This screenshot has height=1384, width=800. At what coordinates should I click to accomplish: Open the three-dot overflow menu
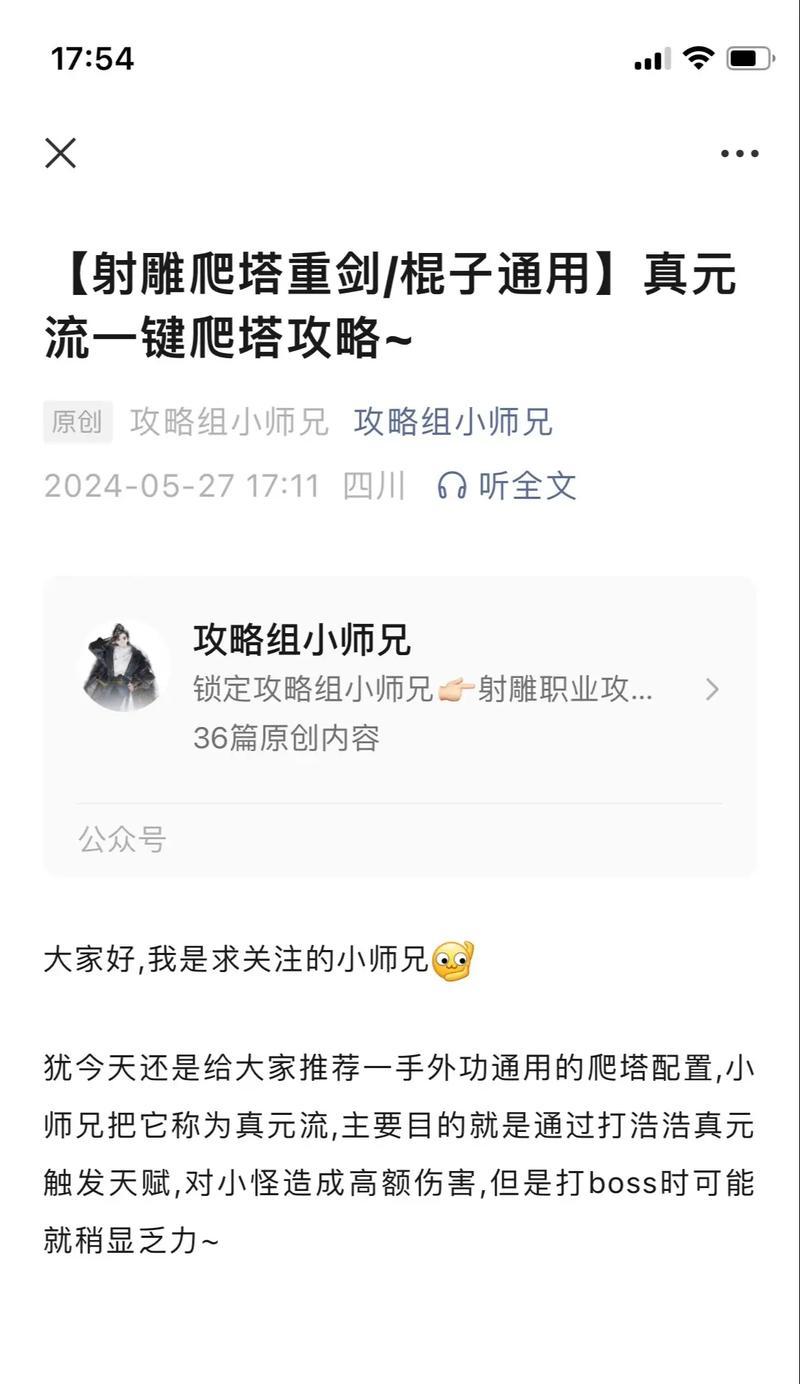pyautogui.click(x=739, y=154)
